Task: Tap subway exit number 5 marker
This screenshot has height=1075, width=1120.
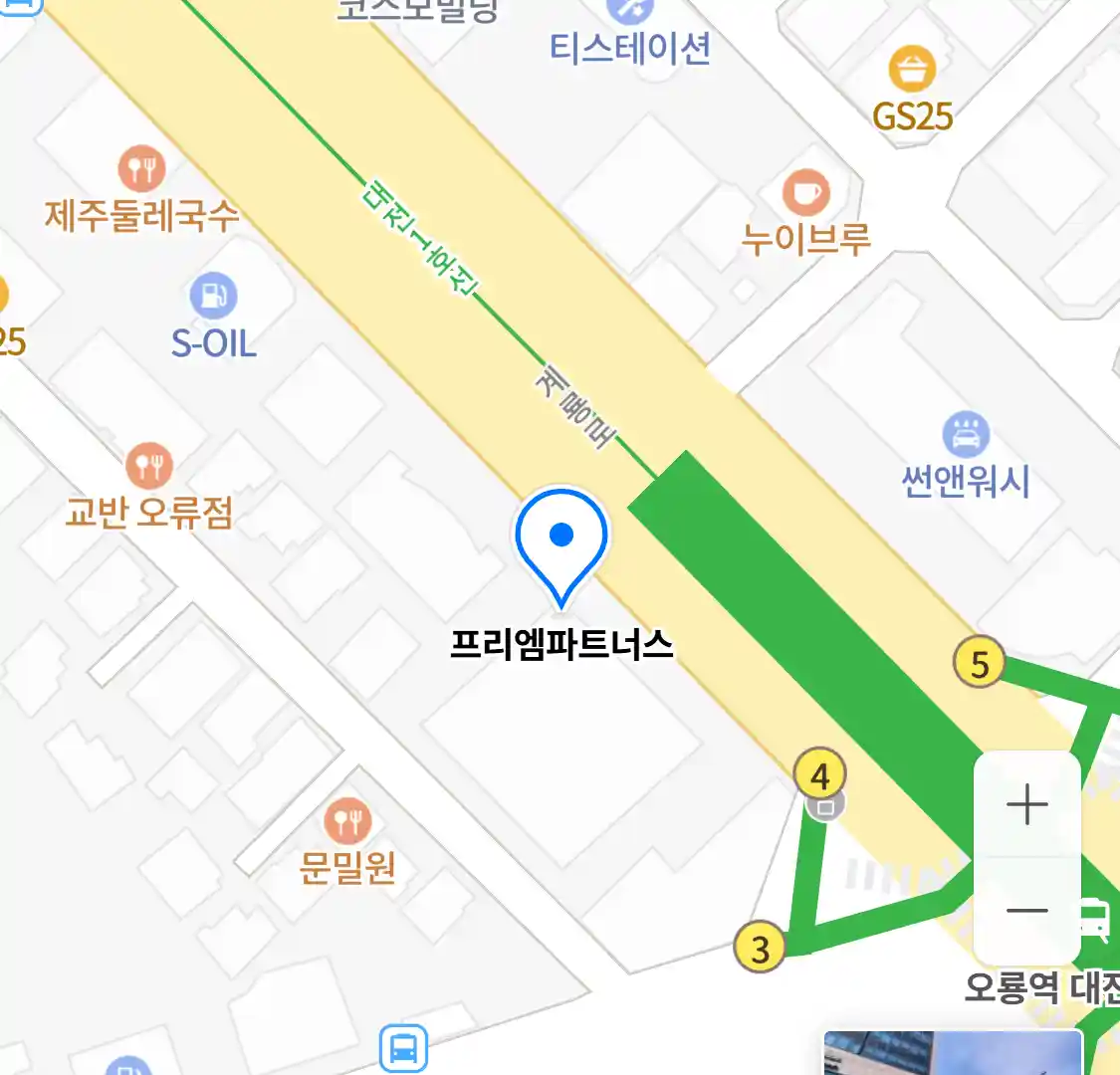Action: point(980,664)
